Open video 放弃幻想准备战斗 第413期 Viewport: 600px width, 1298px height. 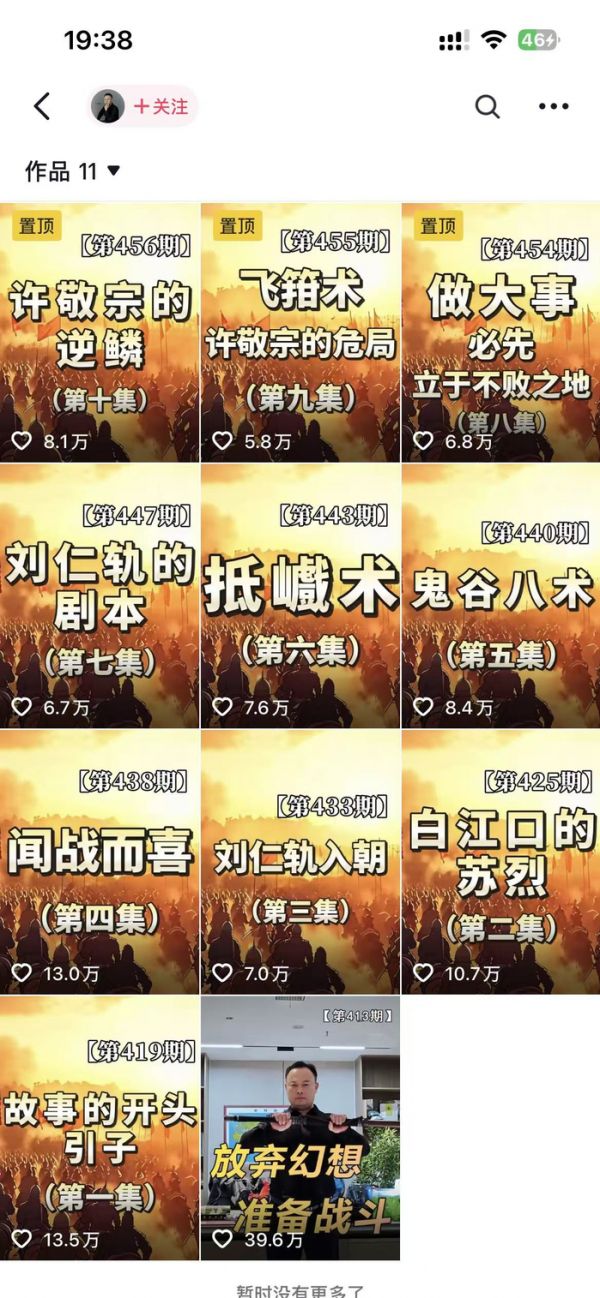(300, 1128)
